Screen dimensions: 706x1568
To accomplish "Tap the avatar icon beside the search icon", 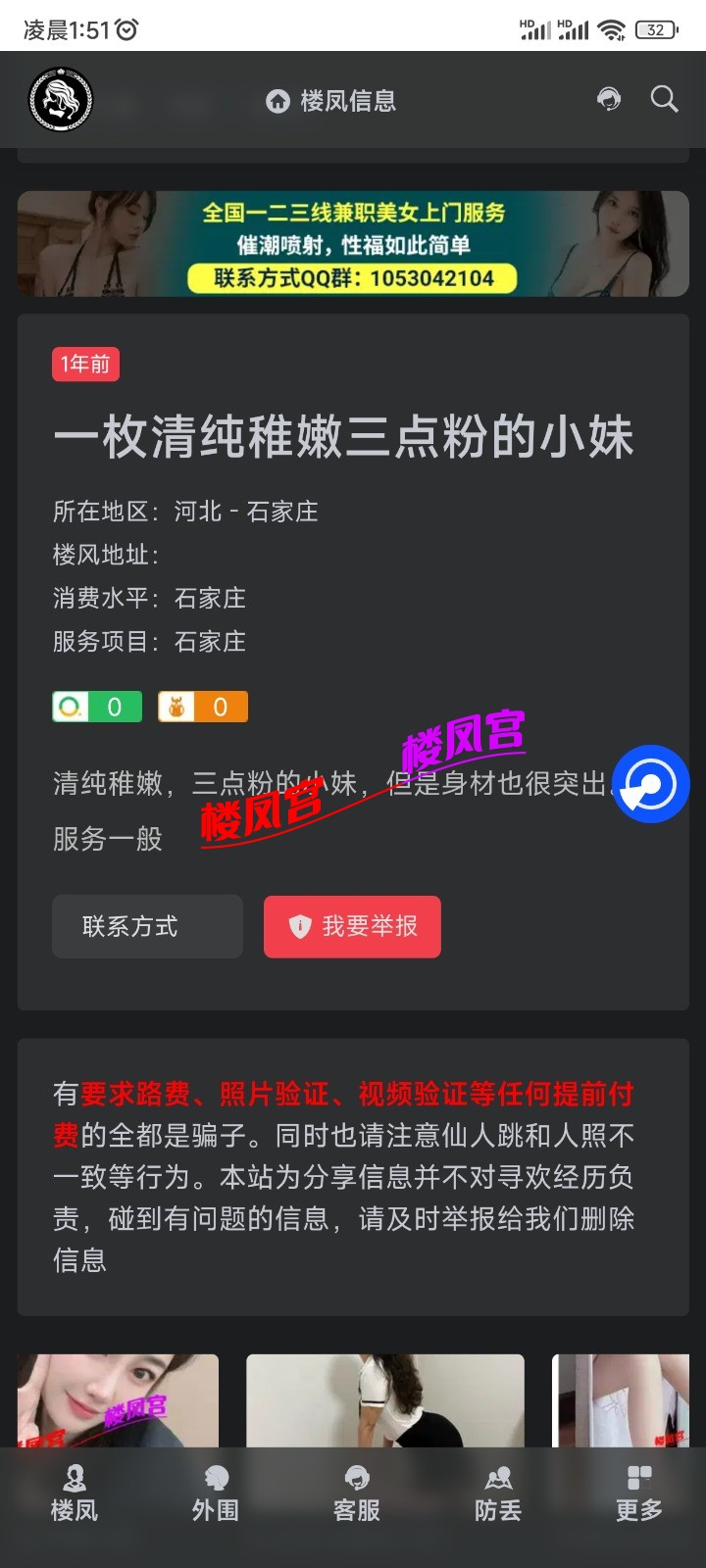I will coord(610,99).
